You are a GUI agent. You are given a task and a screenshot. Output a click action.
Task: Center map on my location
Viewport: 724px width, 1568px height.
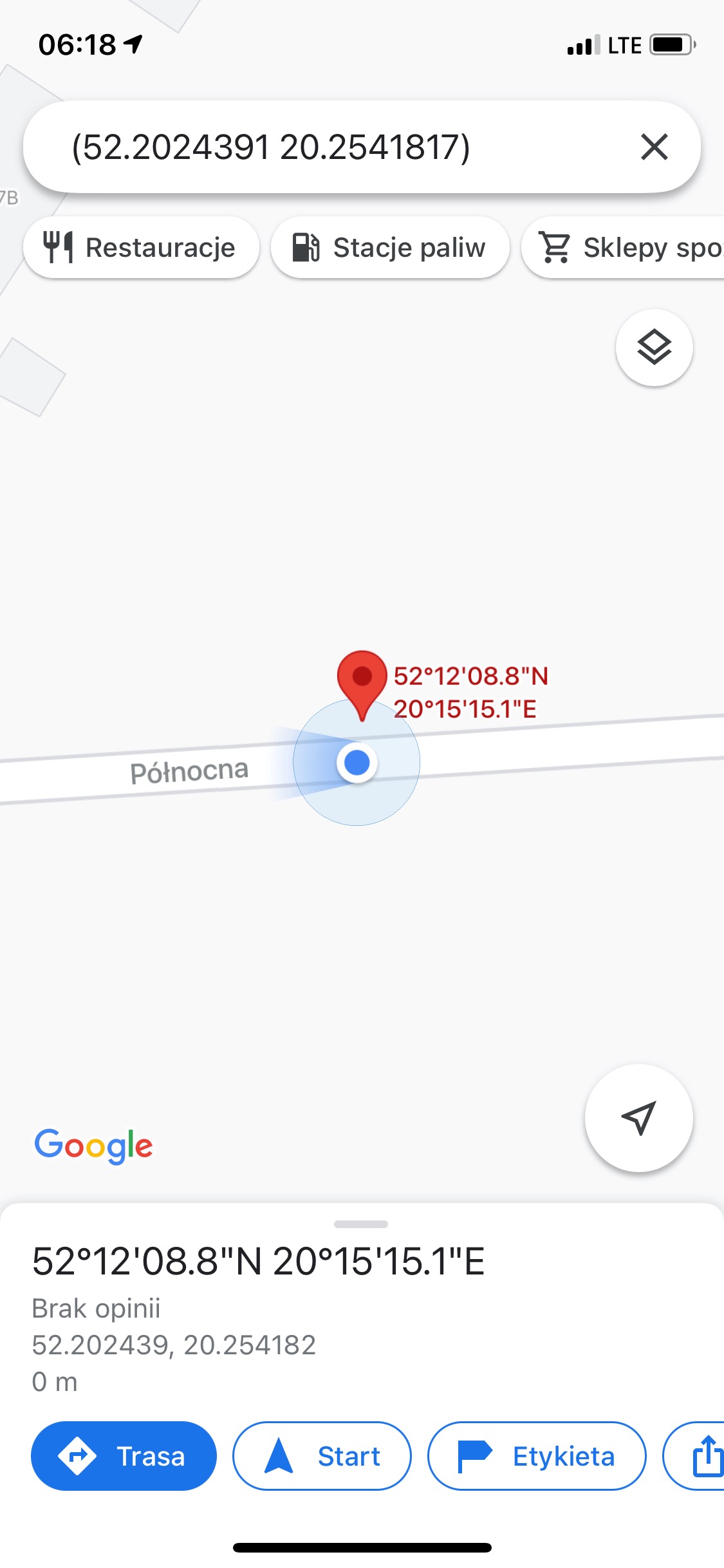(x=638, y=1118)
